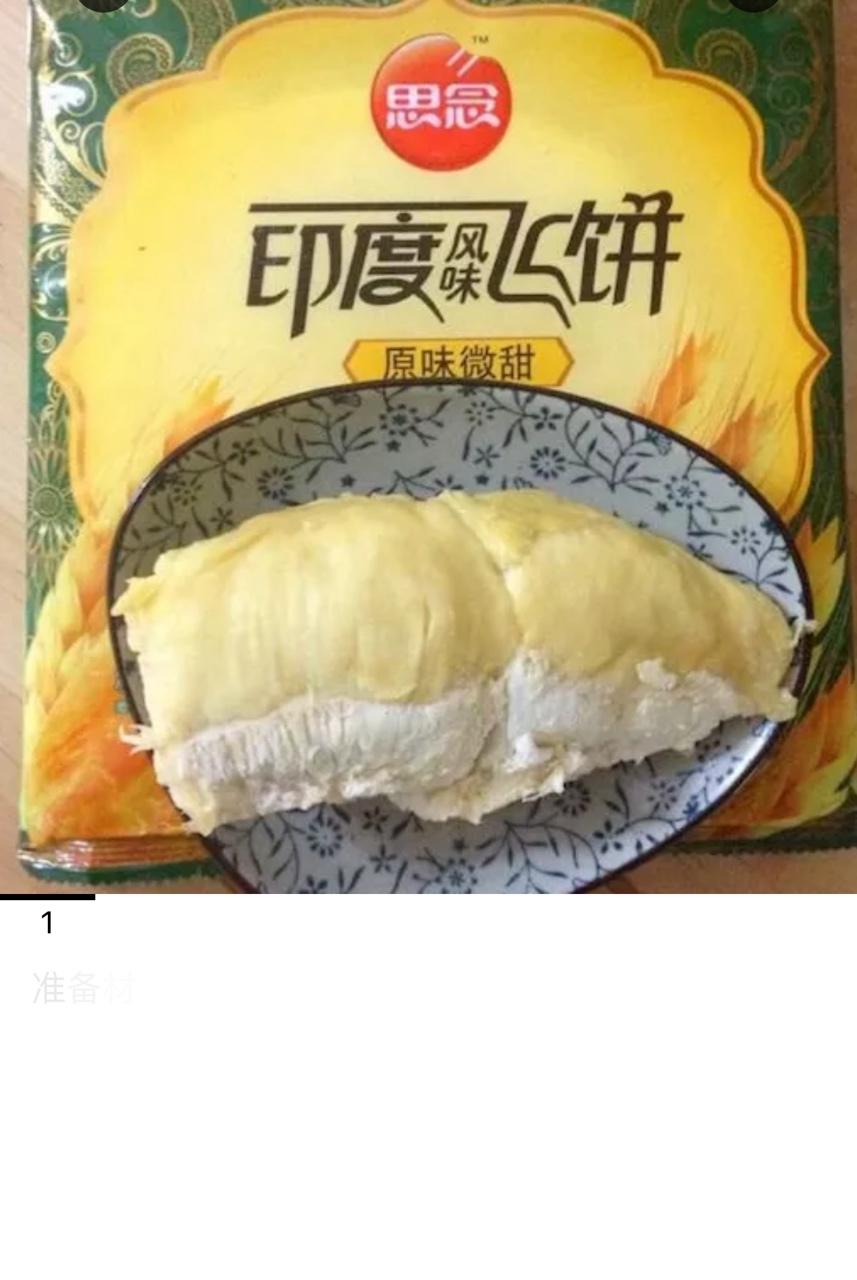The image size is (857, 1280).
Task: Tap the round button opposite the back button
Action: (754, 3)
